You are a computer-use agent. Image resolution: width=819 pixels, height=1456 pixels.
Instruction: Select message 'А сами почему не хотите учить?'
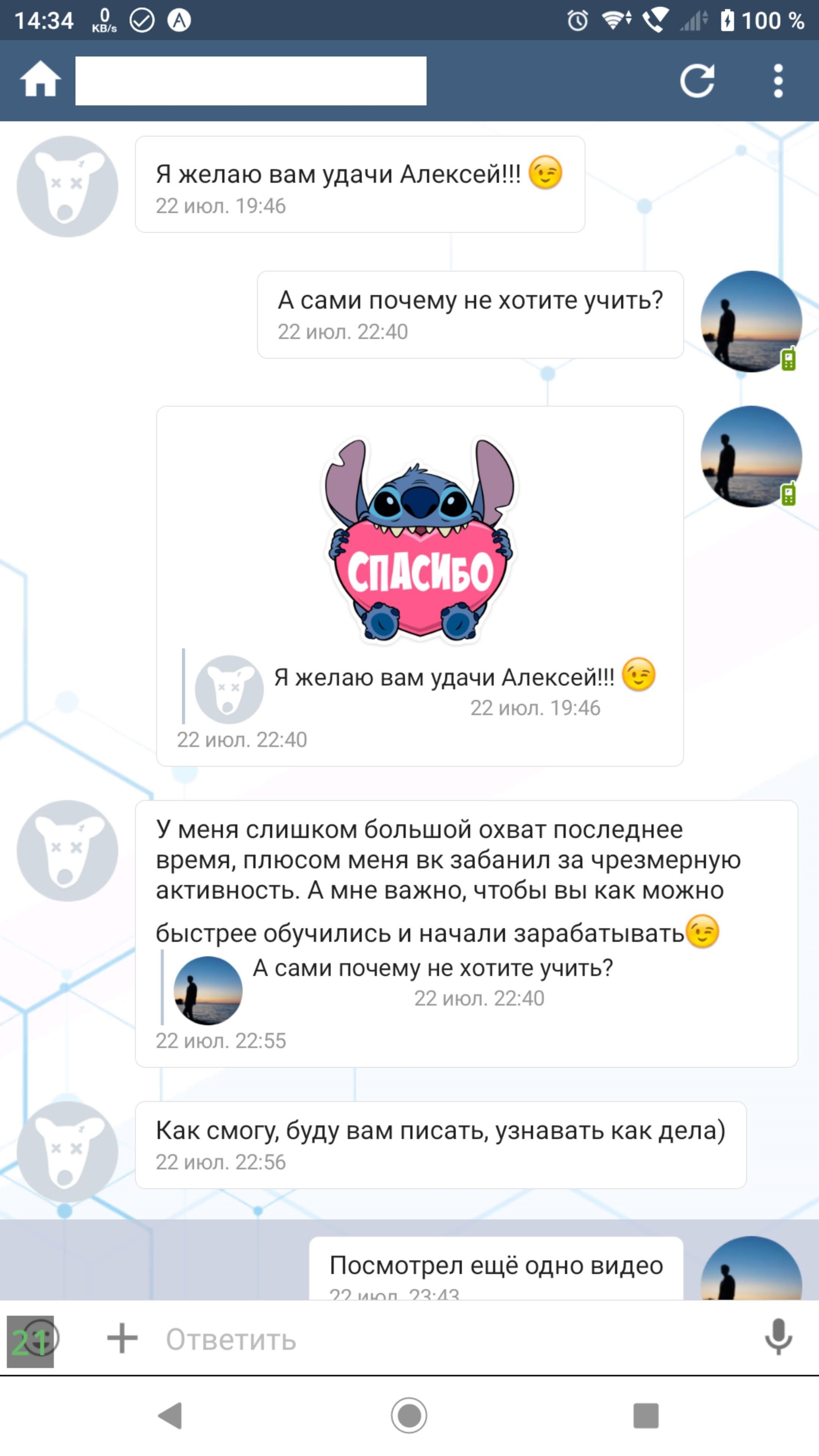pyautogui.click(x=470, y=314)
